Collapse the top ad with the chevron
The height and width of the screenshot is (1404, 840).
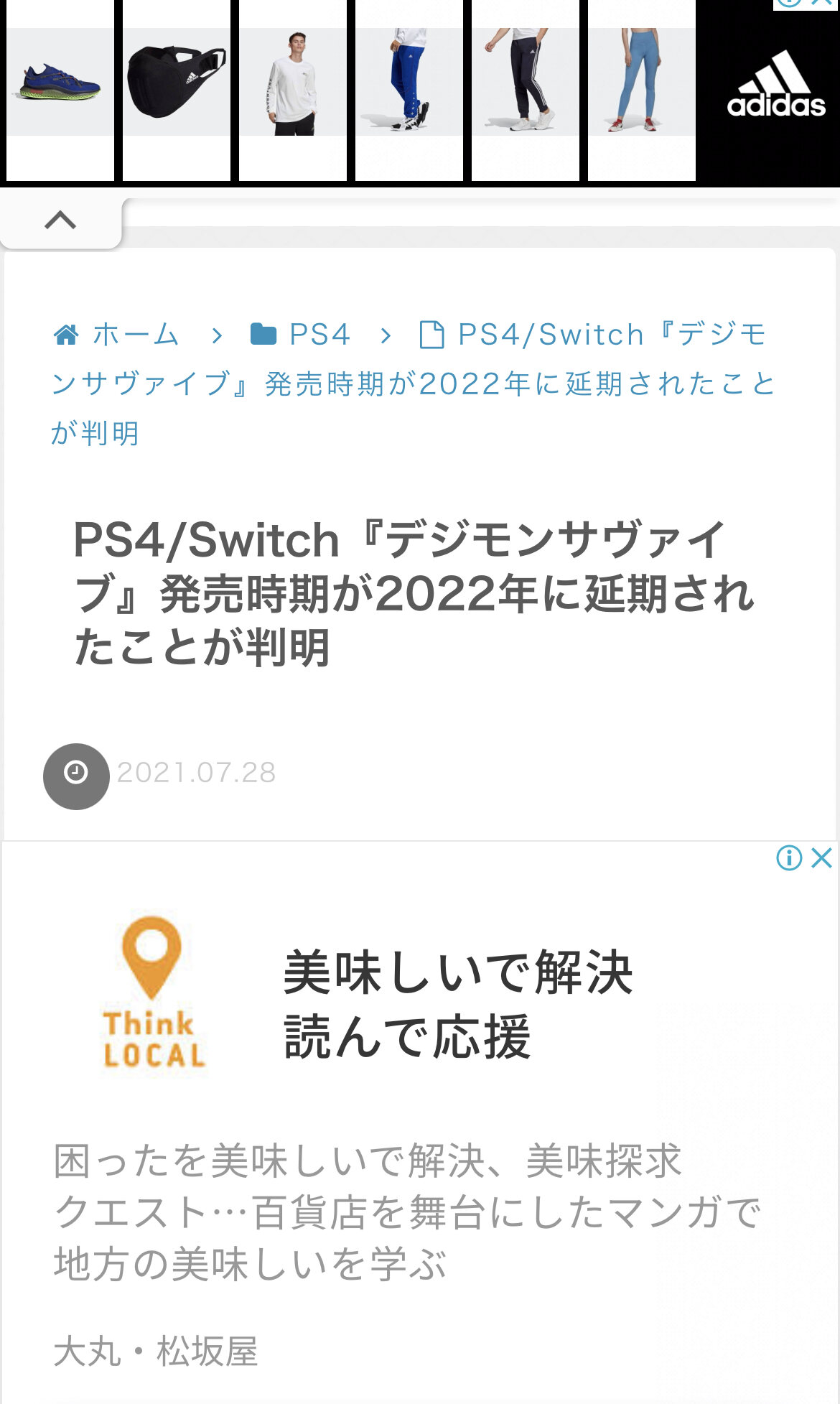[x=61, y=220]
